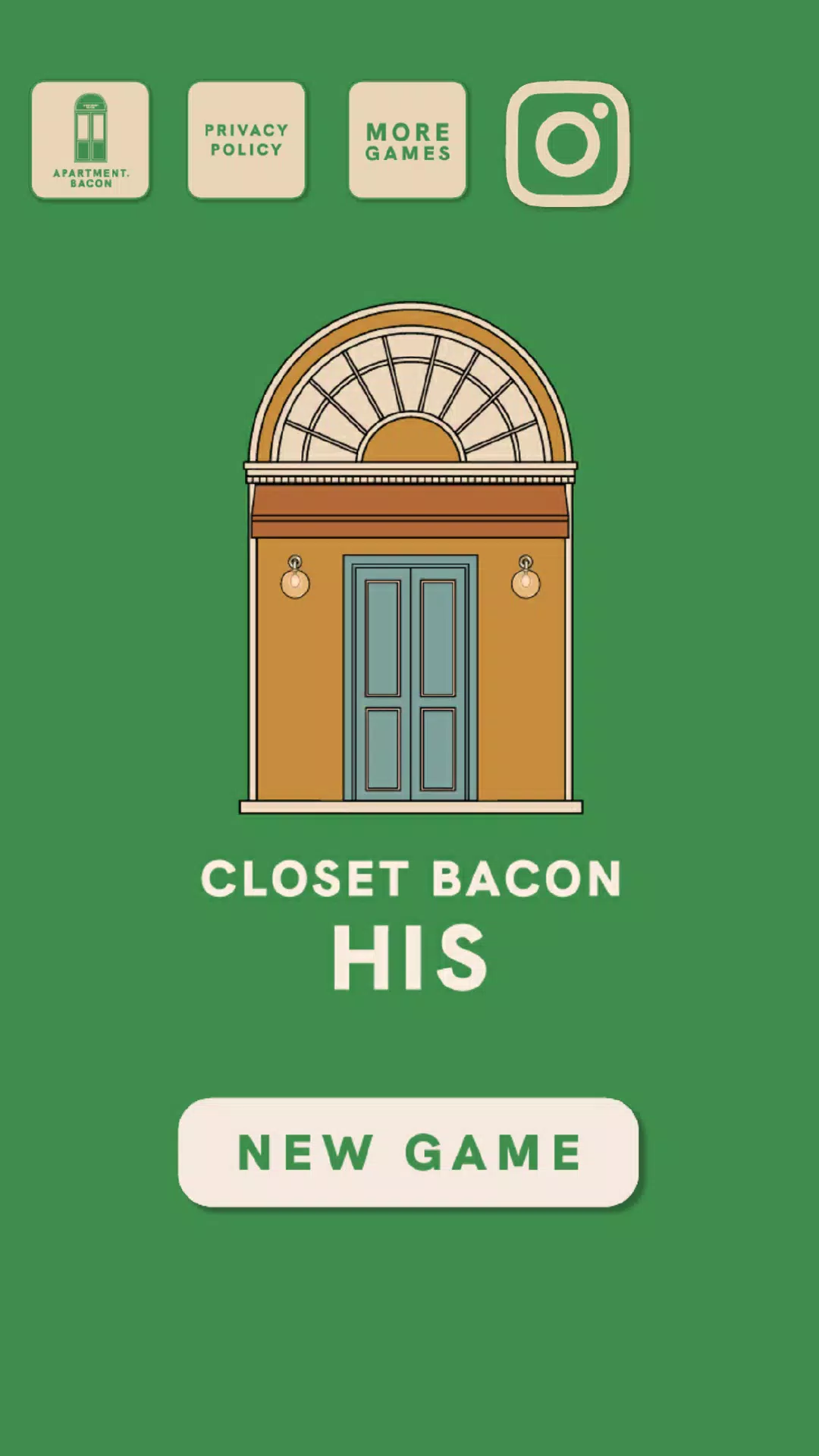The height and width of the screenshot is (1456, 819).
Task: Open the Instagram icon
Action: click(x=567, y=143)
